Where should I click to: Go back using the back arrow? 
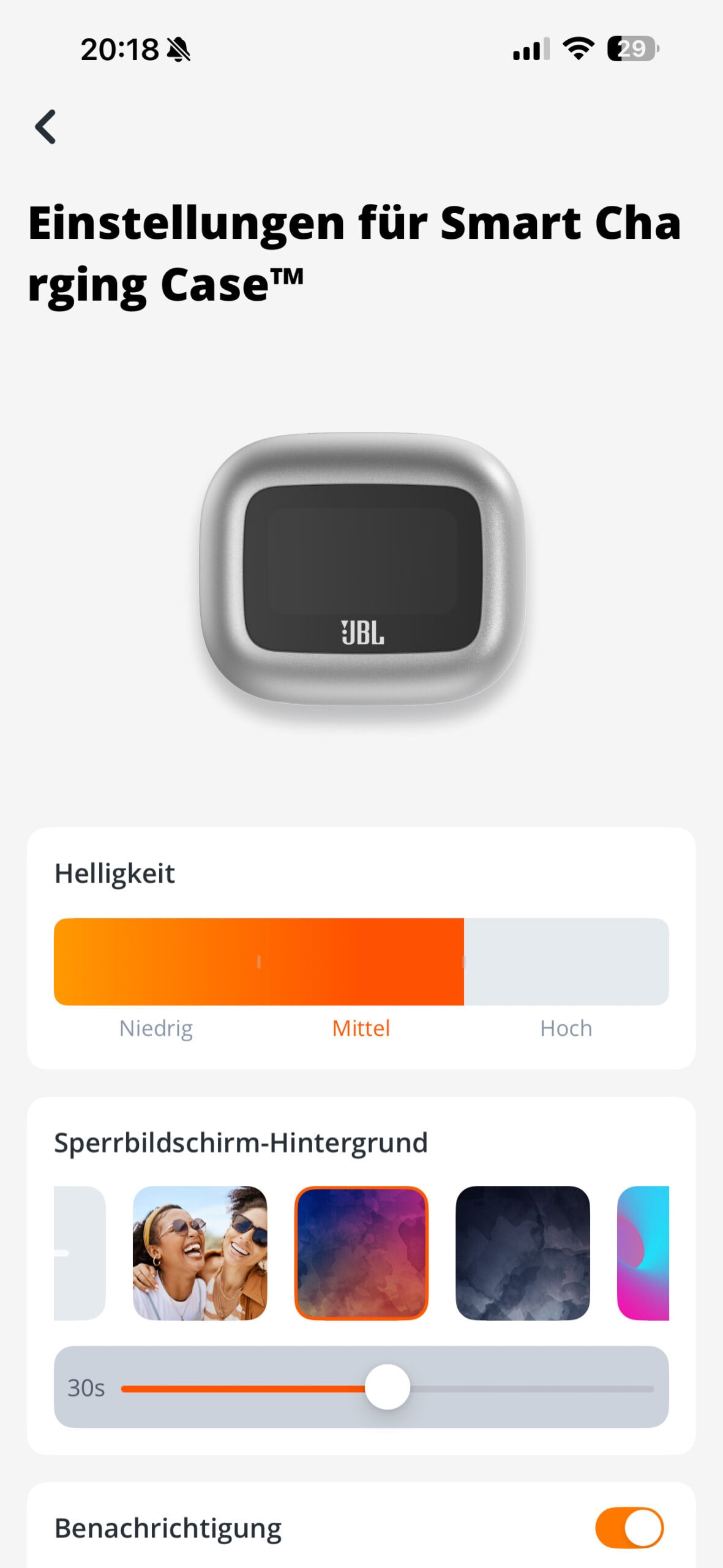(46, 127)
